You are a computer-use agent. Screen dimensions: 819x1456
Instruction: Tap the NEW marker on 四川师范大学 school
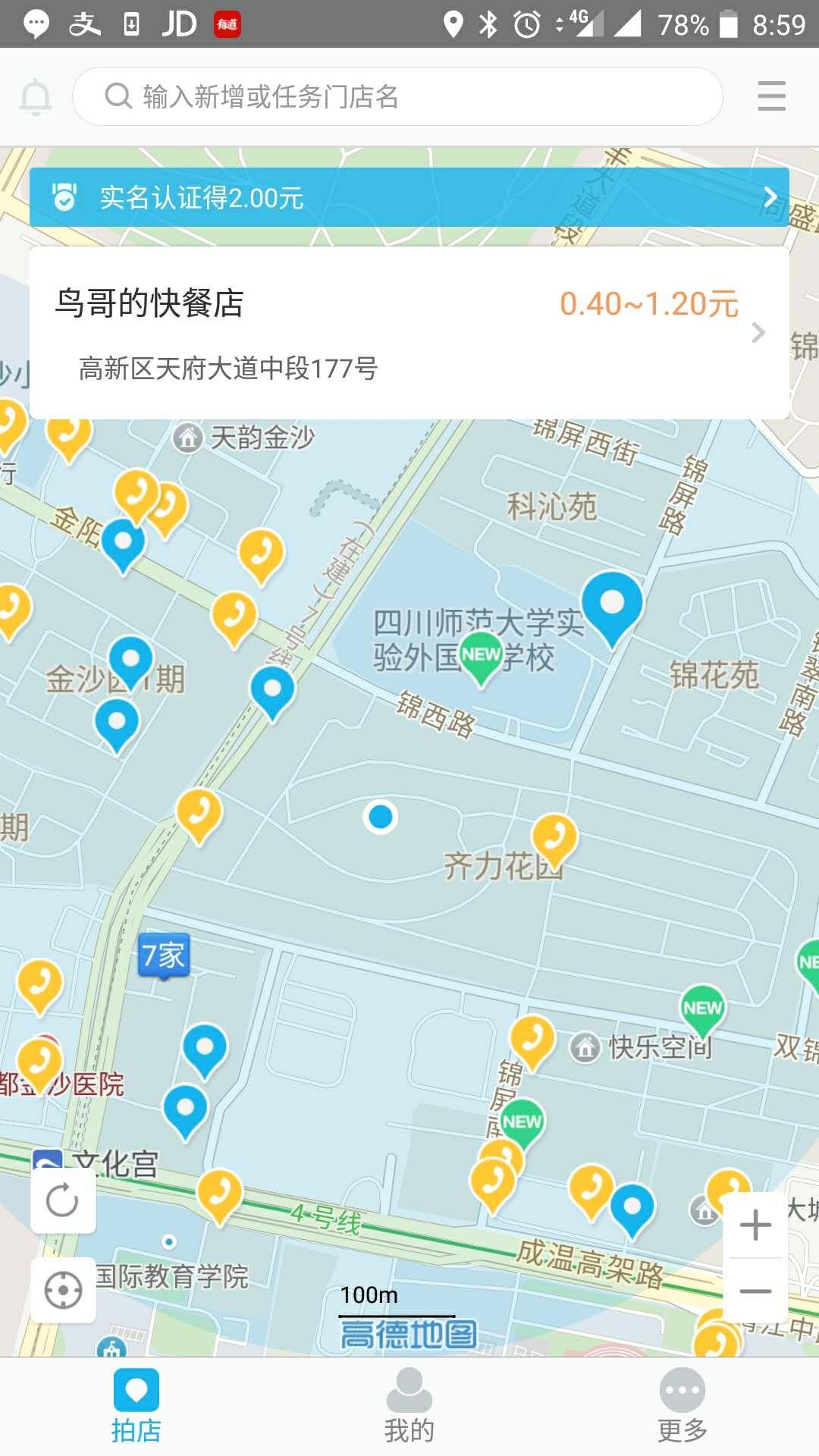(481, 655)
